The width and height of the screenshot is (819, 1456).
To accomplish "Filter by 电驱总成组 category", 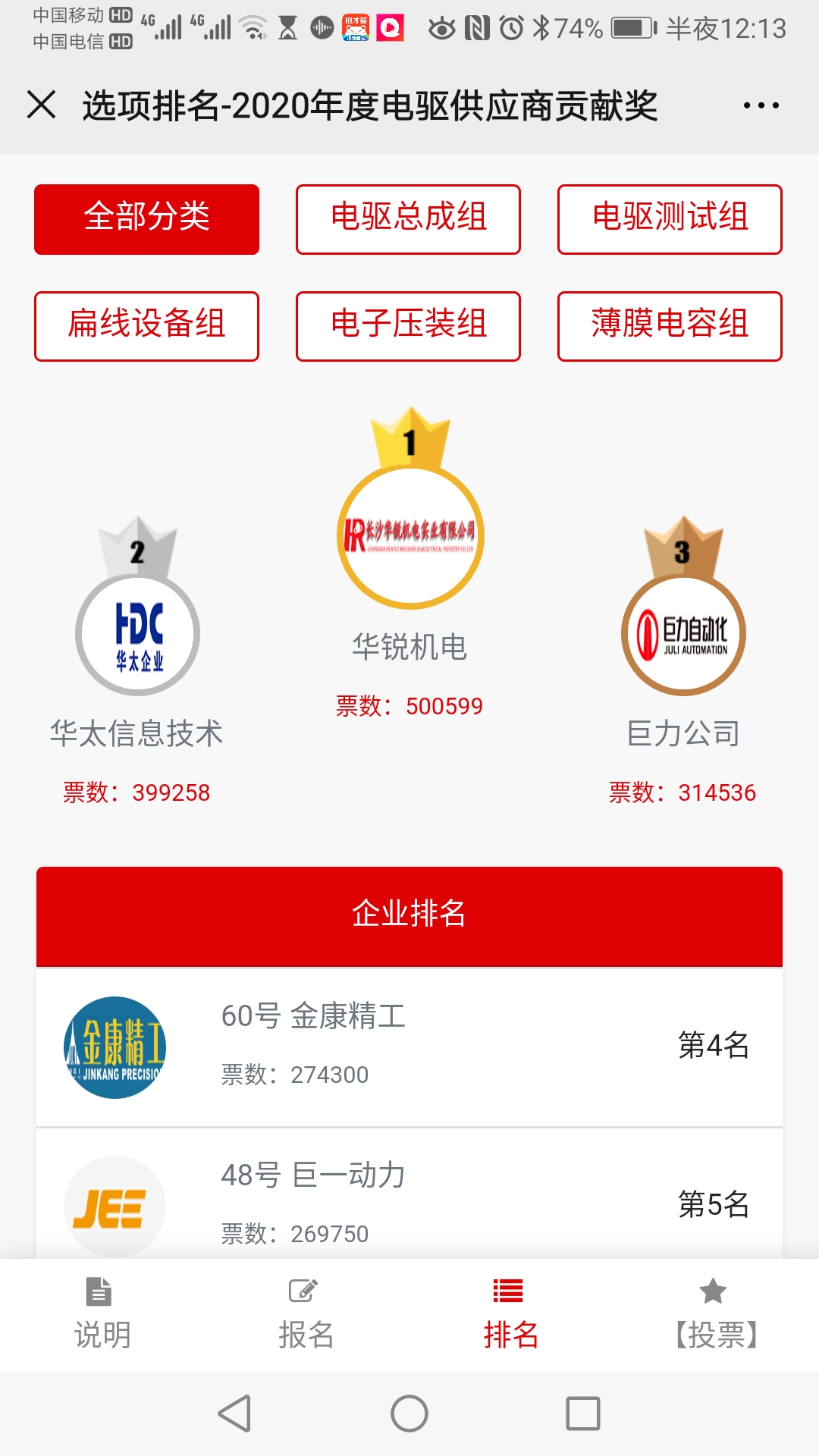I will point(408,219).
